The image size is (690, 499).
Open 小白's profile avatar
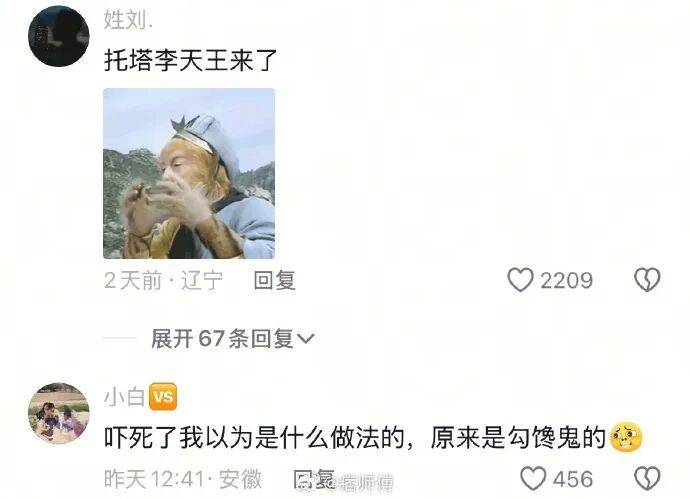(x=58, y=413)
